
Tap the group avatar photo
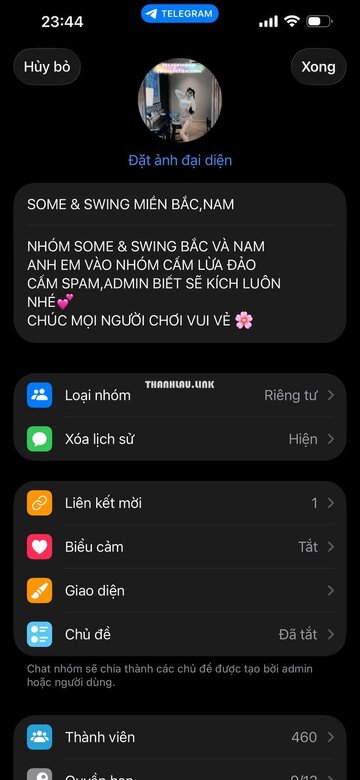(x=180, y=101)
